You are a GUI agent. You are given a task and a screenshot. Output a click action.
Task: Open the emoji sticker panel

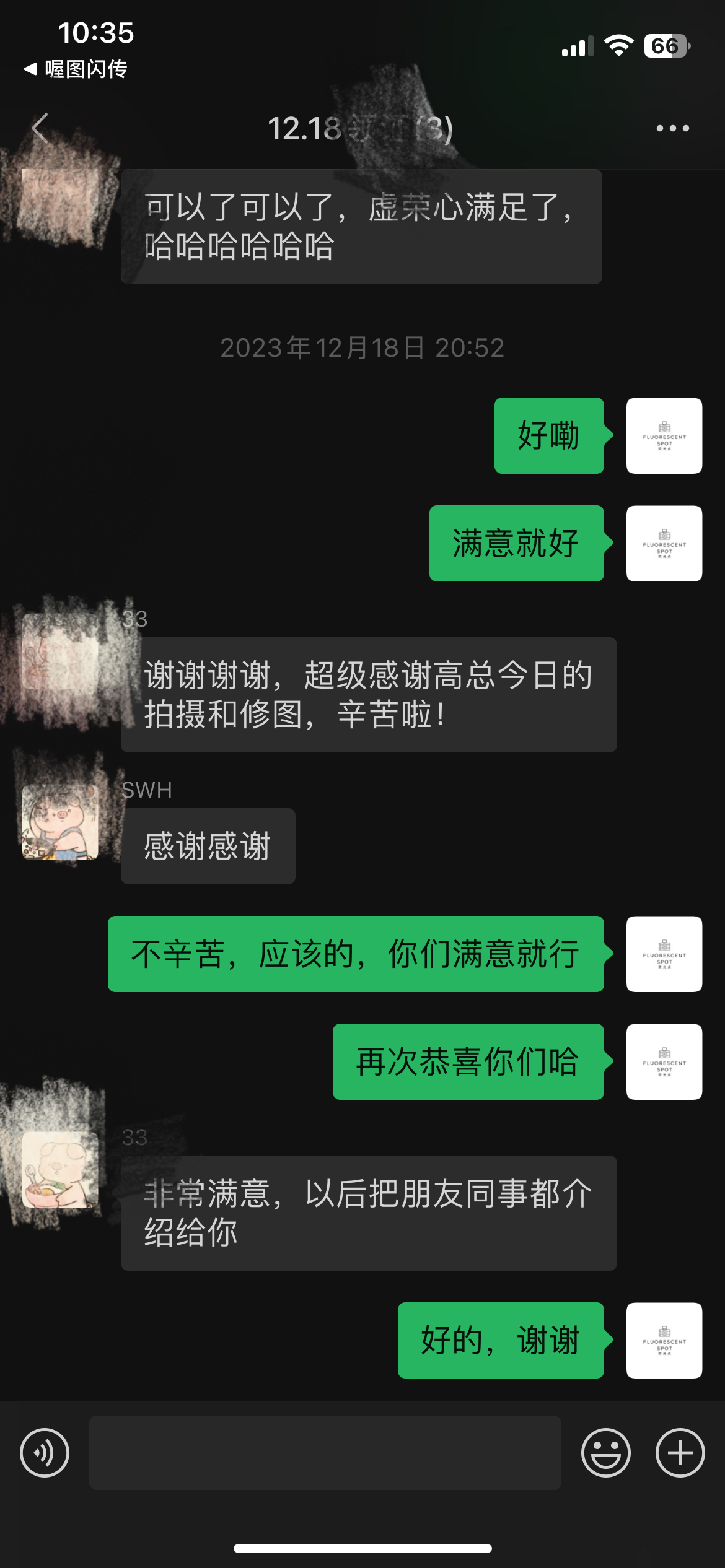click(x=605, y=1453)
